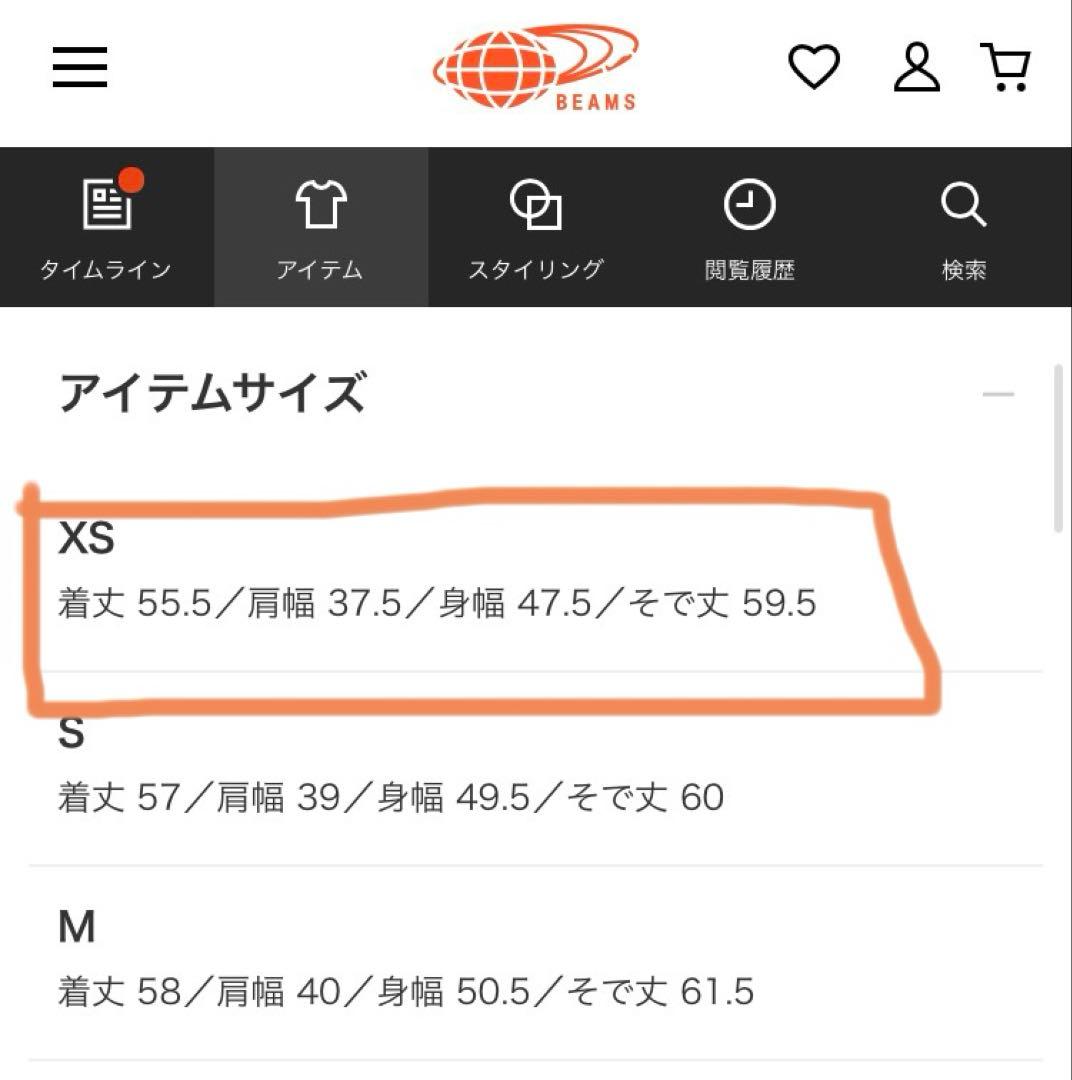
Task: Switch to the タイムライン tab
Action: pos(106,225)
